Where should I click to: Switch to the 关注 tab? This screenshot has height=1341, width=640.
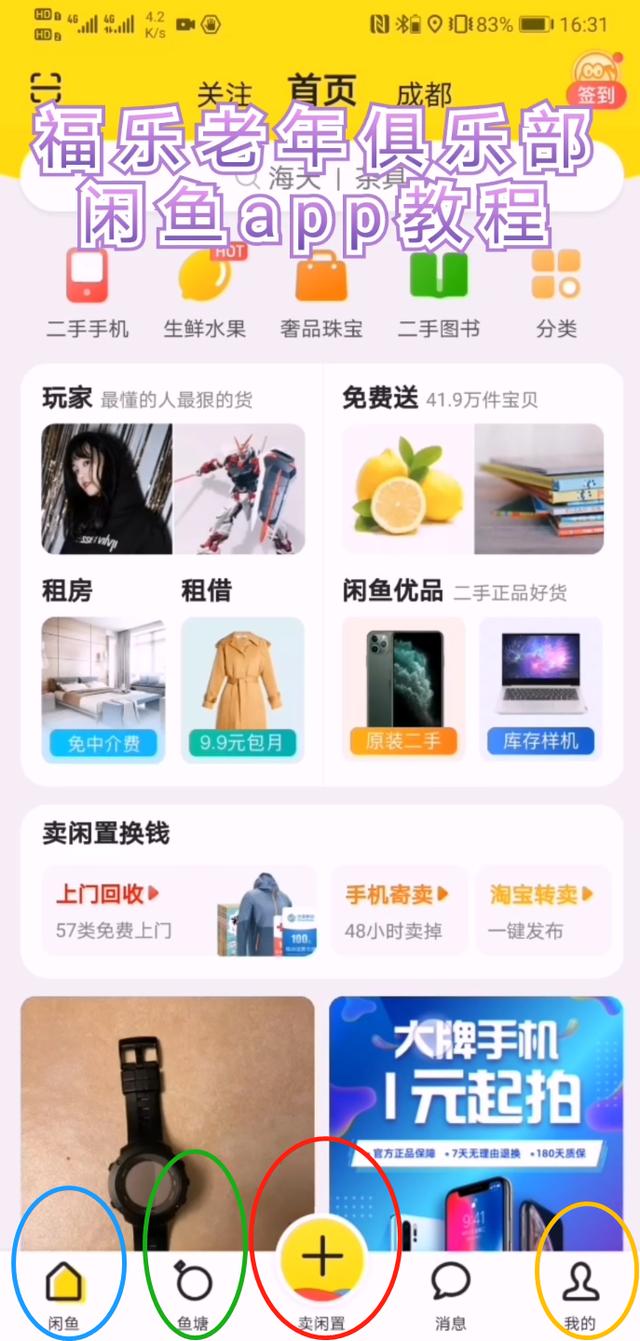click(223, 95)
